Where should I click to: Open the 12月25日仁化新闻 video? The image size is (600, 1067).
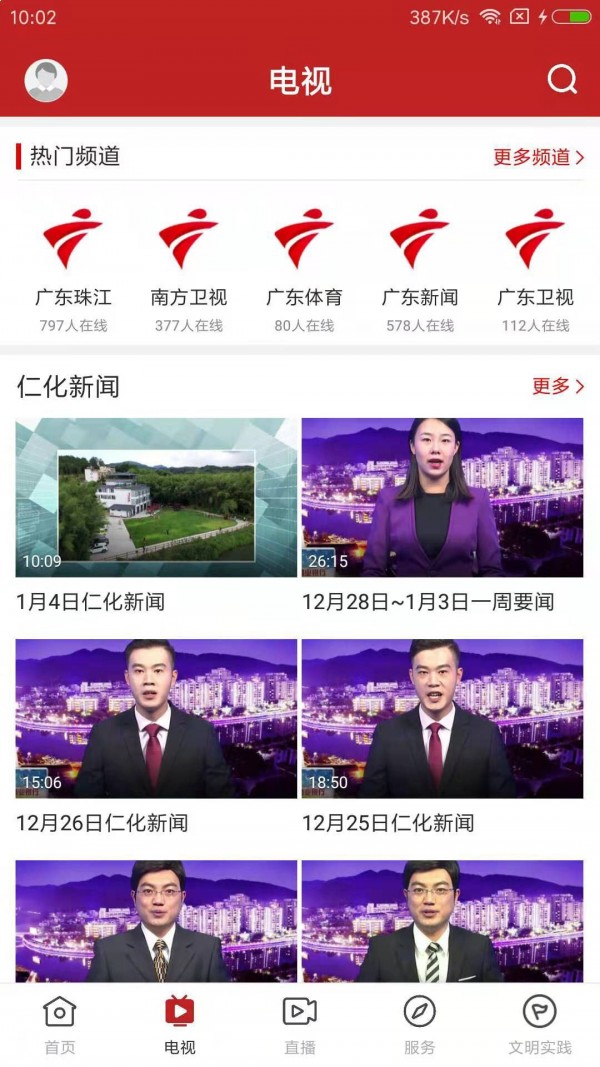[x=442, y=719]
